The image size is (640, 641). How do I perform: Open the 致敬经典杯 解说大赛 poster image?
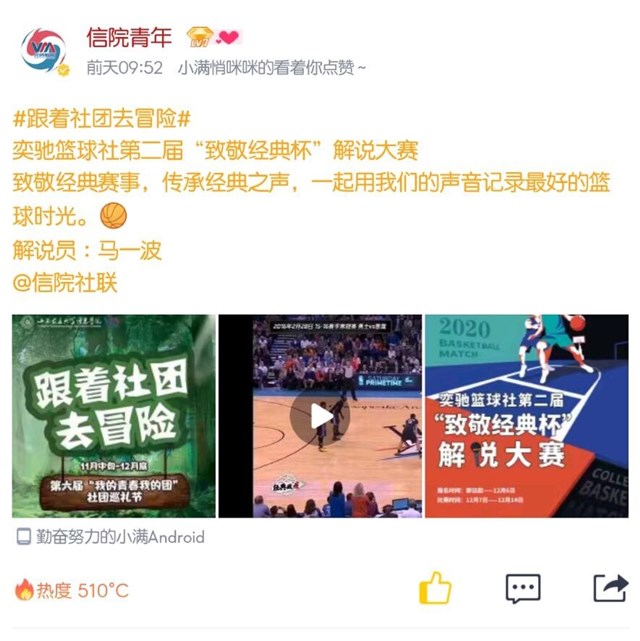pos(526,416)
